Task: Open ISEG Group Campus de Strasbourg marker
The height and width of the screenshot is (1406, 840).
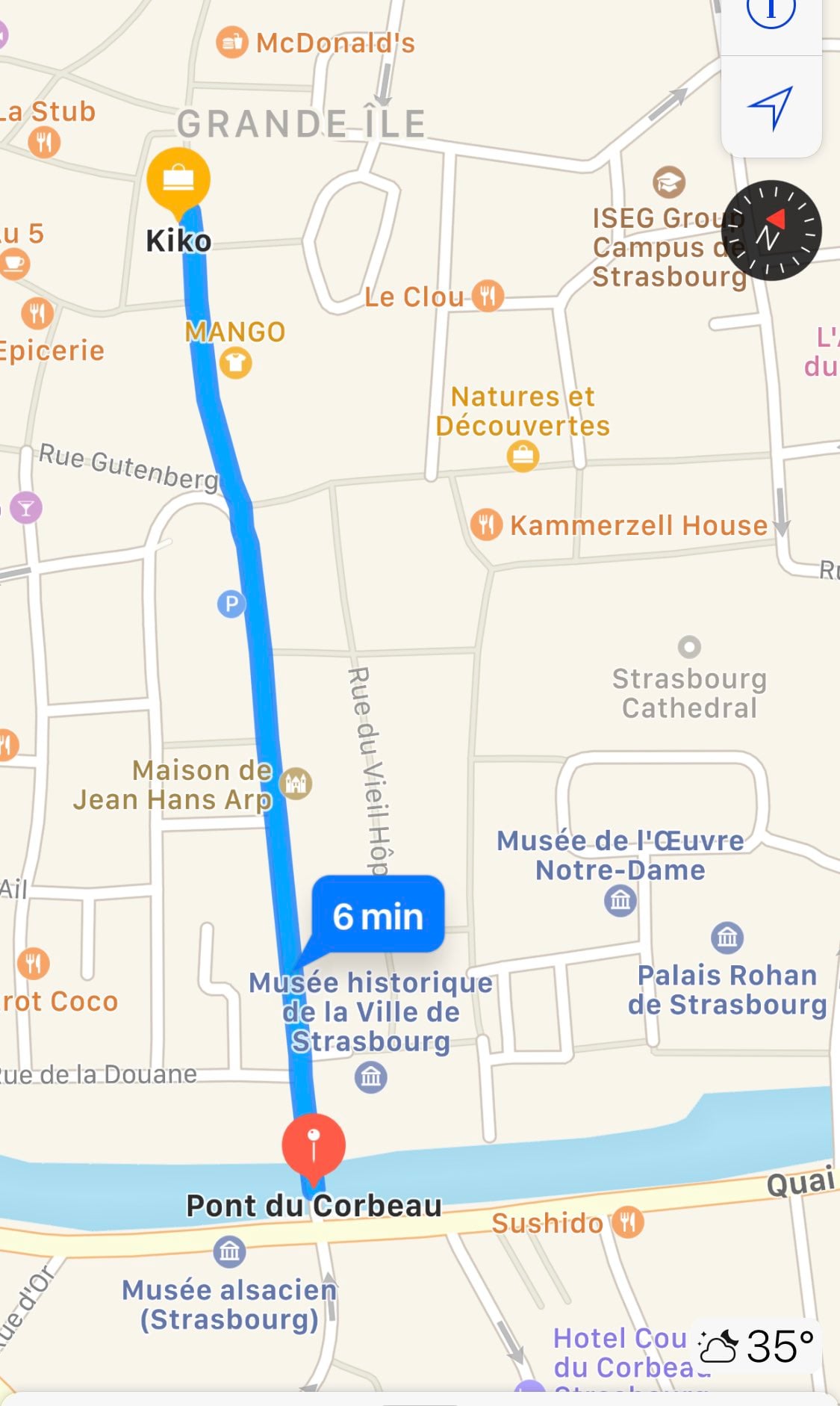Action: tap(668, 182)
